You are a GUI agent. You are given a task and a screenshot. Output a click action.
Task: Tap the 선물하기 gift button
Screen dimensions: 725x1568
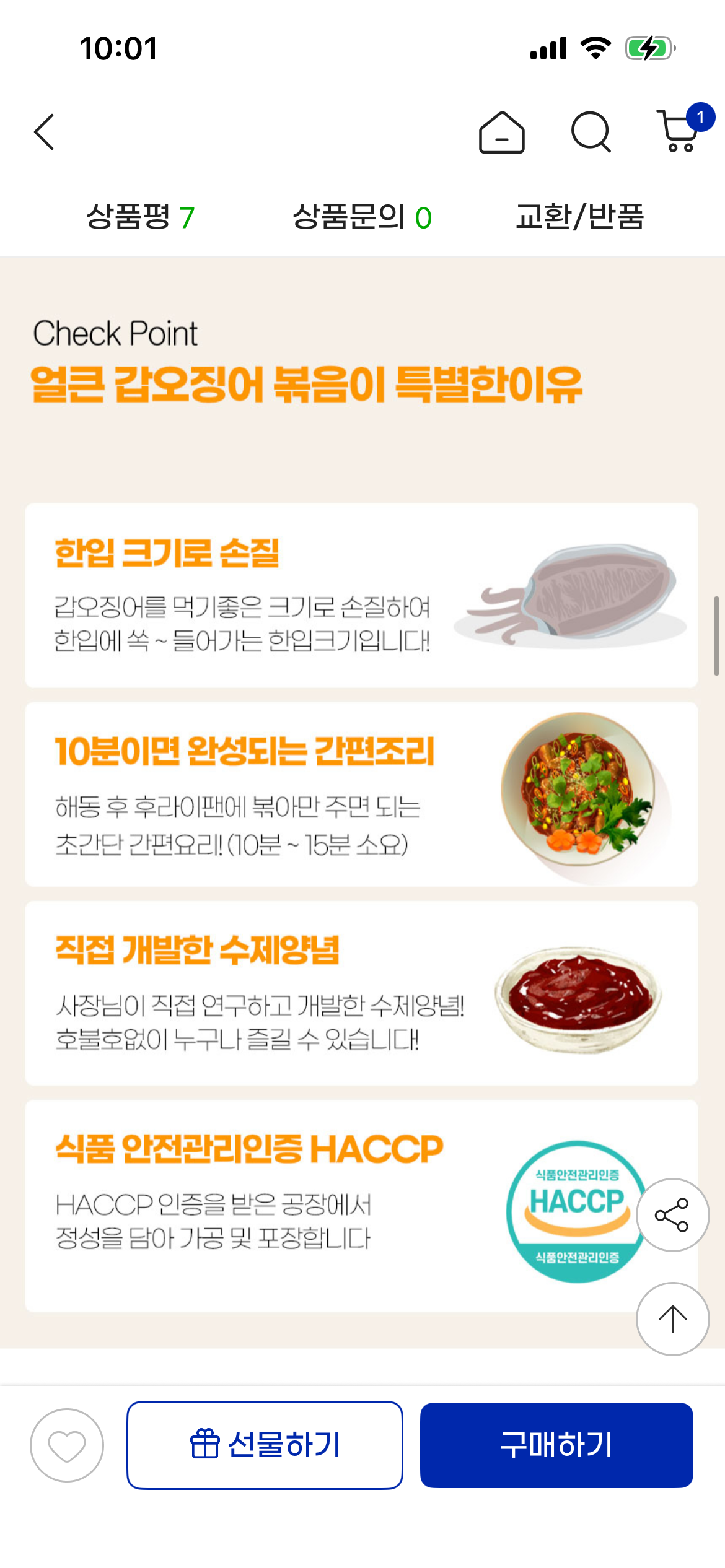(x=265, y=1445)
